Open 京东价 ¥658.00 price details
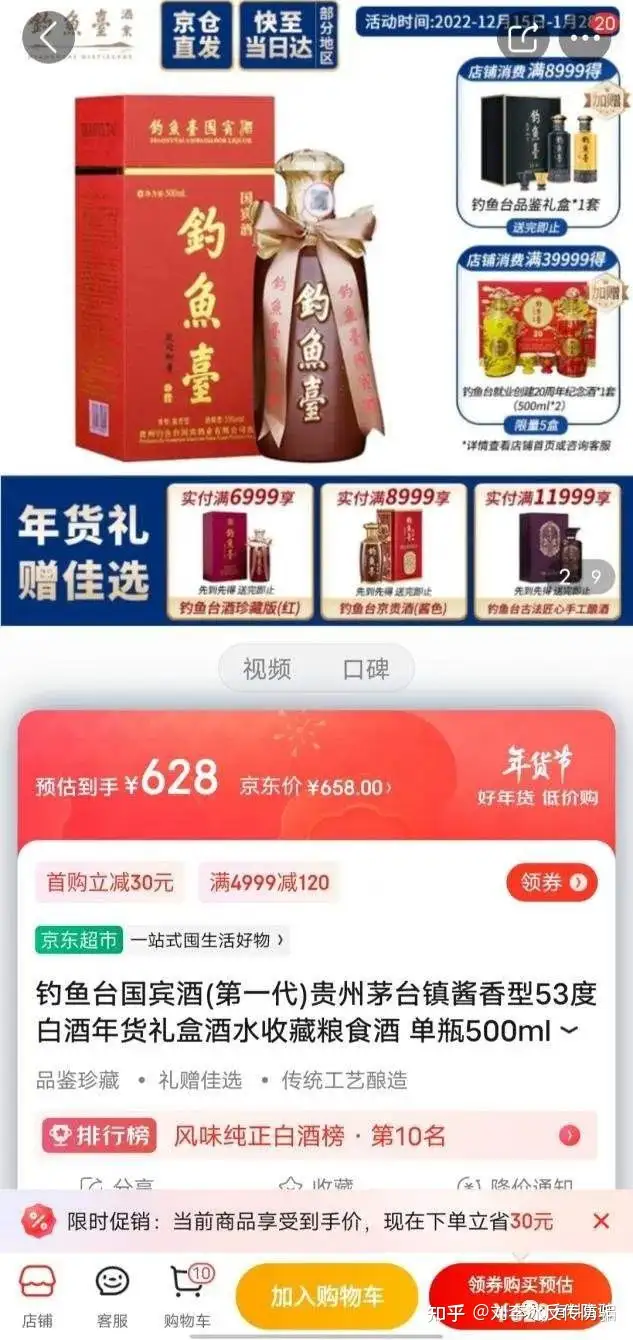Screen dimensions: 633x1340 click(x=316, y=785)
